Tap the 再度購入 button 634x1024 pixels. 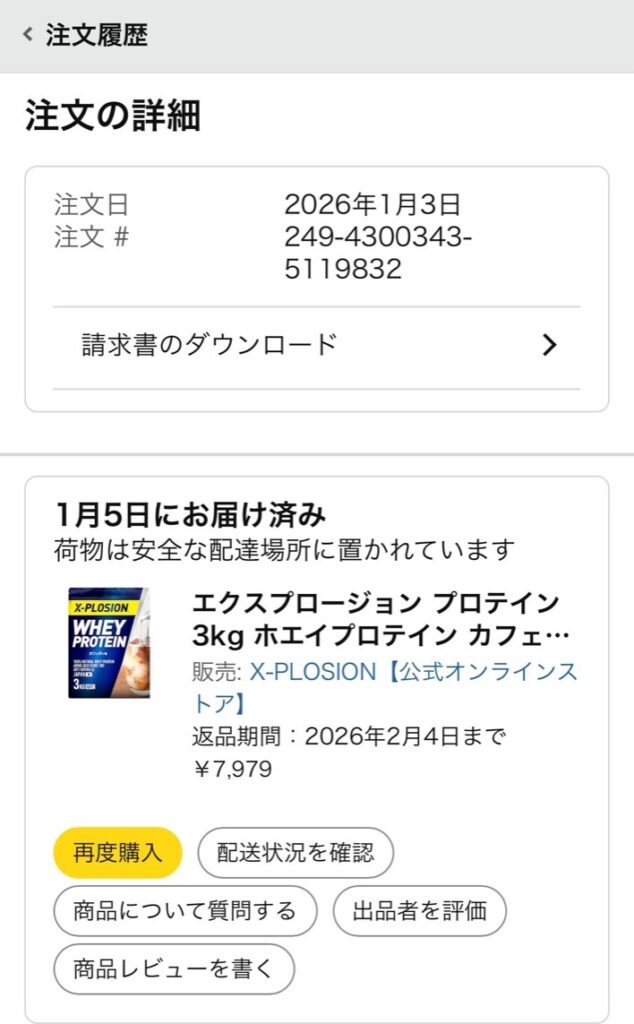point(117,853)
